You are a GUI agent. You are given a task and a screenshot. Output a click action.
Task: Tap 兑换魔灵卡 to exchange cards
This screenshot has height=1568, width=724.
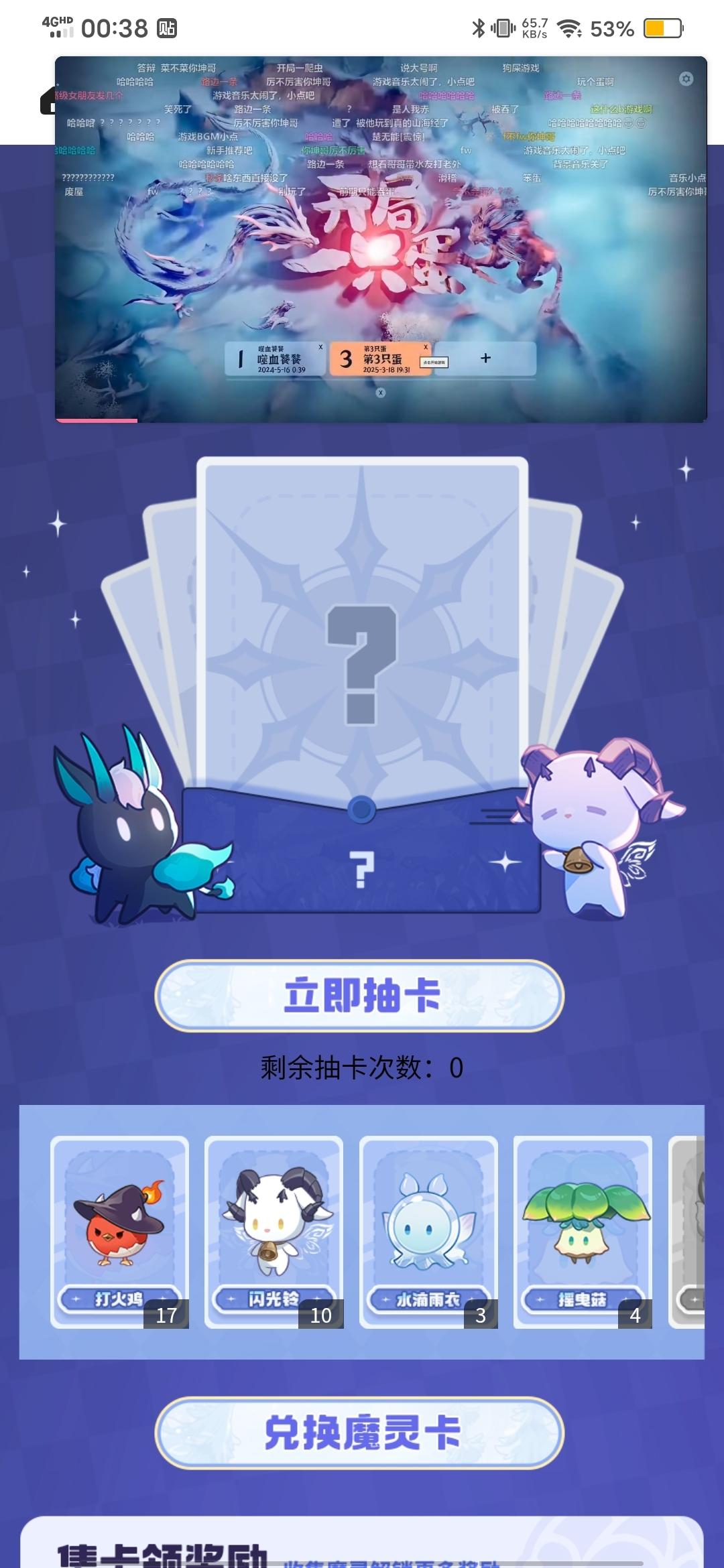360,1433
